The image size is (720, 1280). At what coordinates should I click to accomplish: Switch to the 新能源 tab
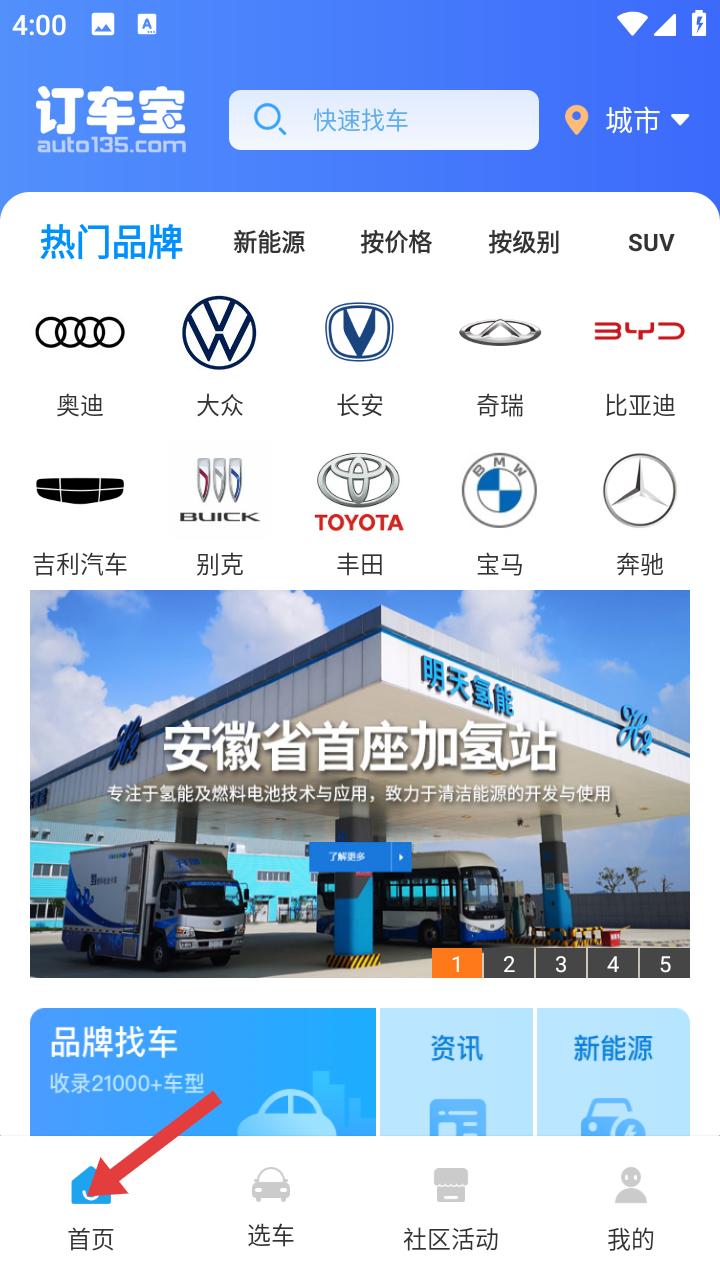[x=269, y=242]
